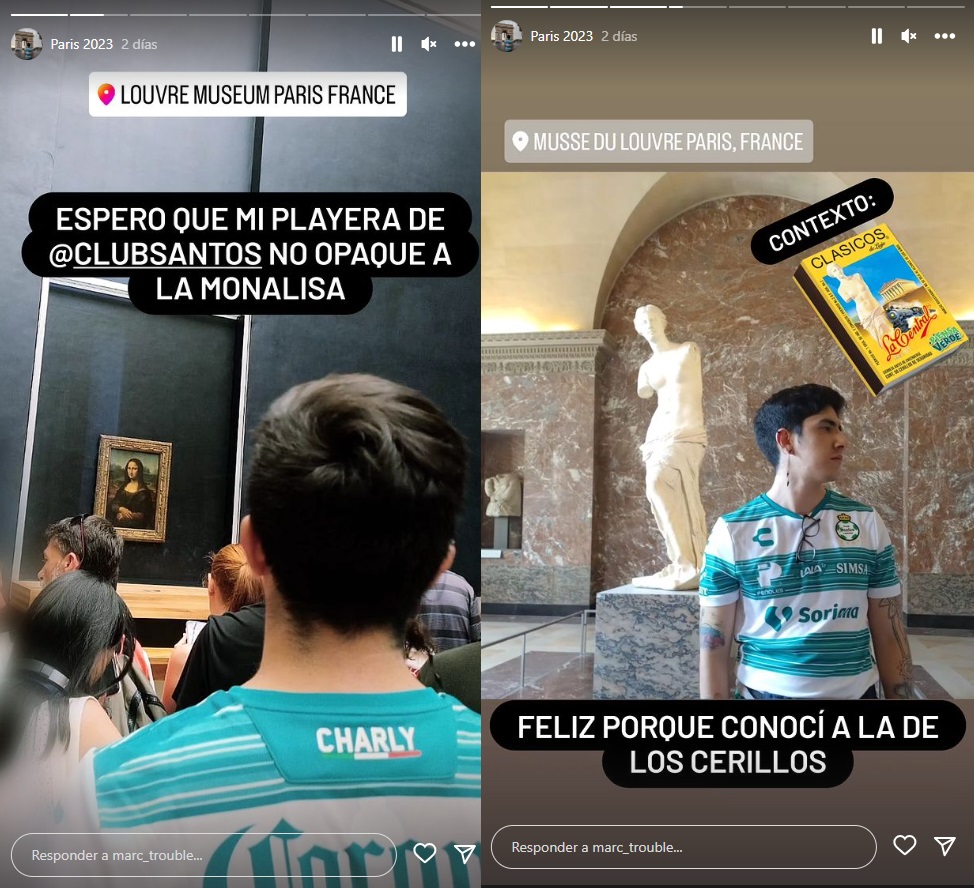Share the Venus de Milo story
This screenshot has height=888, width=974.
click(944, 846)
